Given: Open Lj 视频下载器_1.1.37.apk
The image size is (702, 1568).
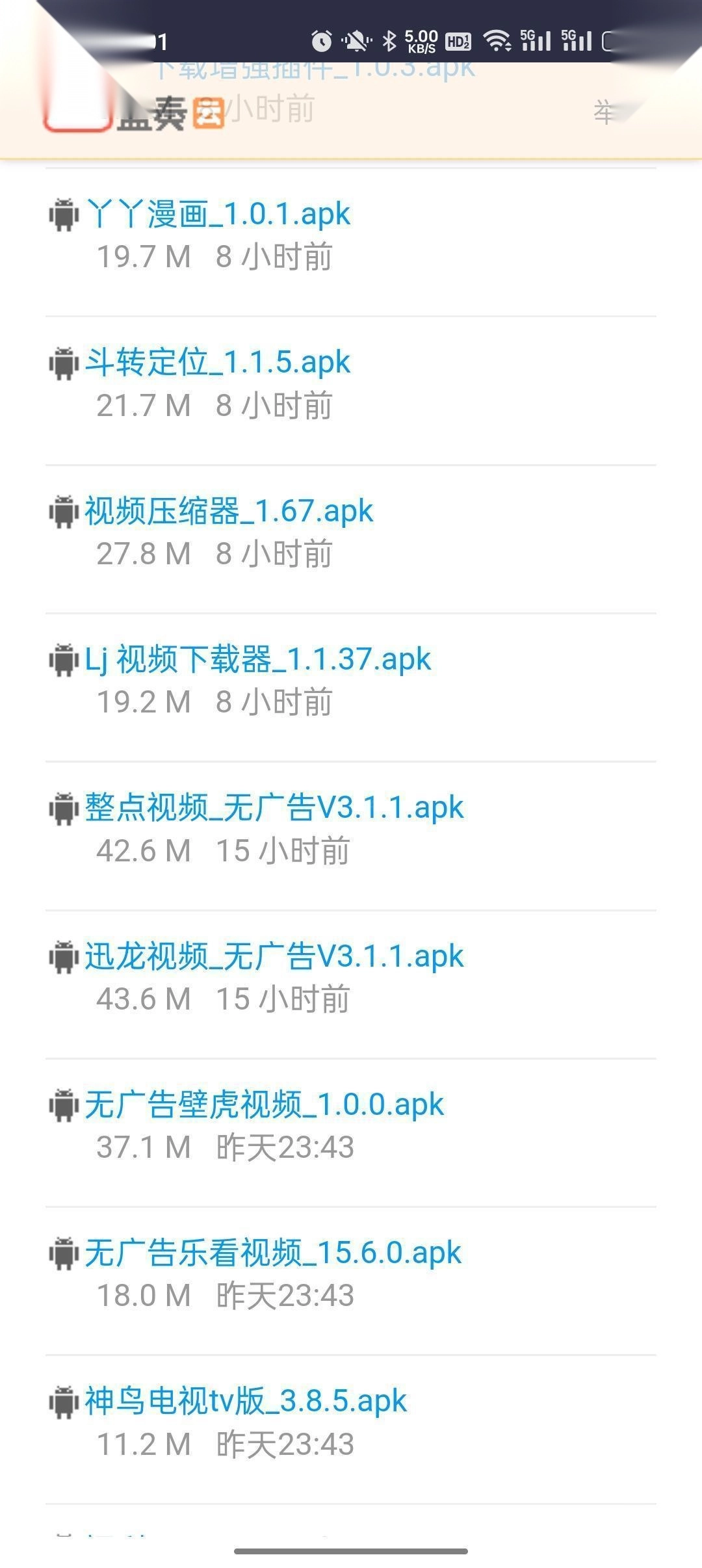Looking at the screenshot, I should pos(257,659).
